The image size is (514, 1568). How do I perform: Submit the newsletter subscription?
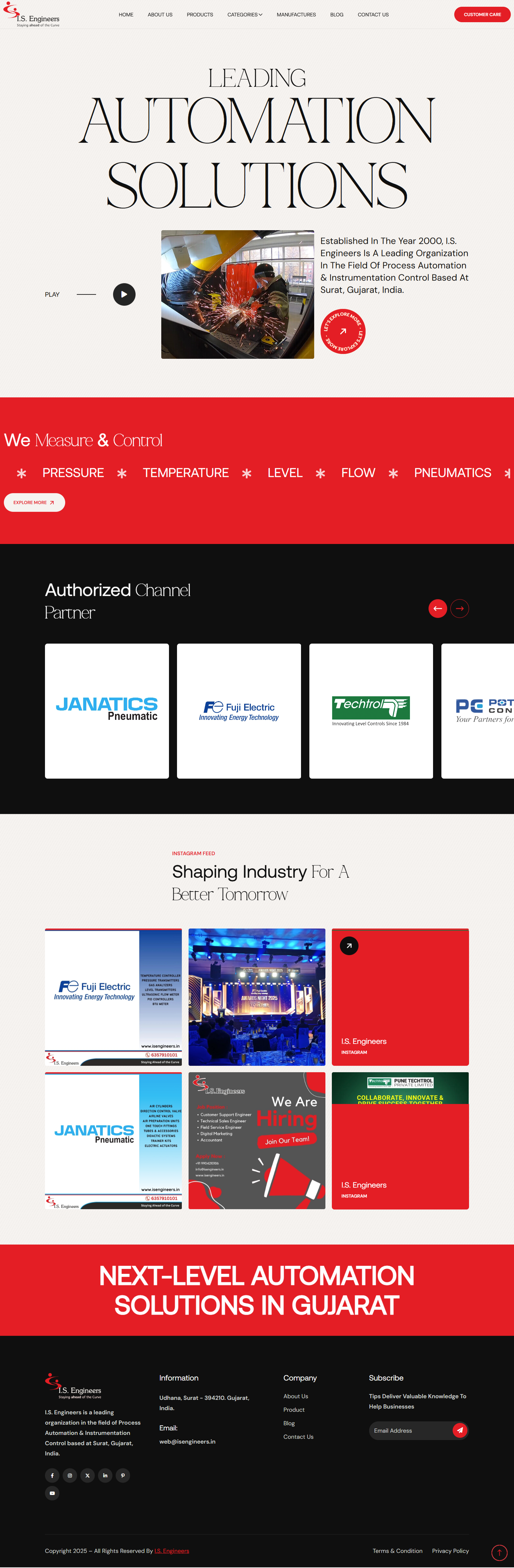pos(460,1430)
